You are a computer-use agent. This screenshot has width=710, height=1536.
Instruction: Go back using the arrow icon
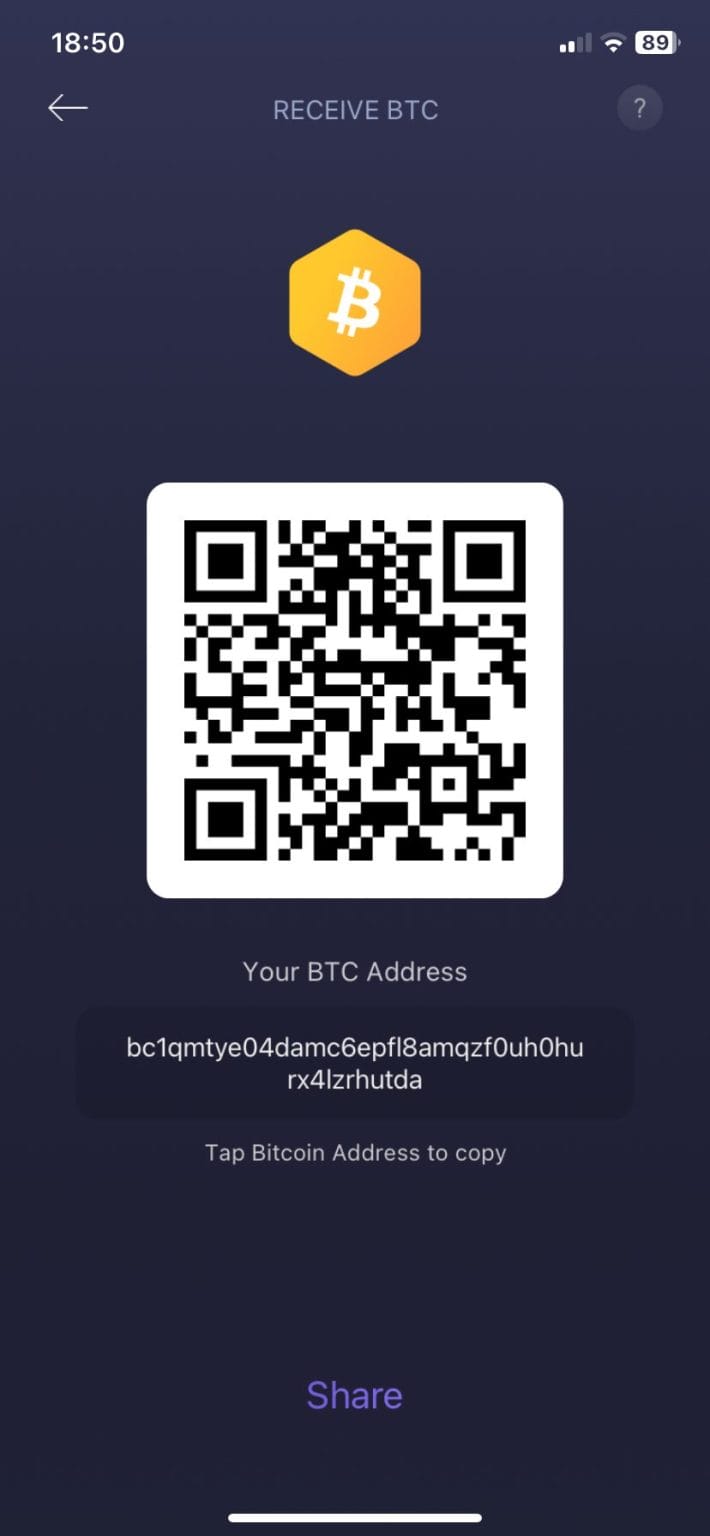68,108
